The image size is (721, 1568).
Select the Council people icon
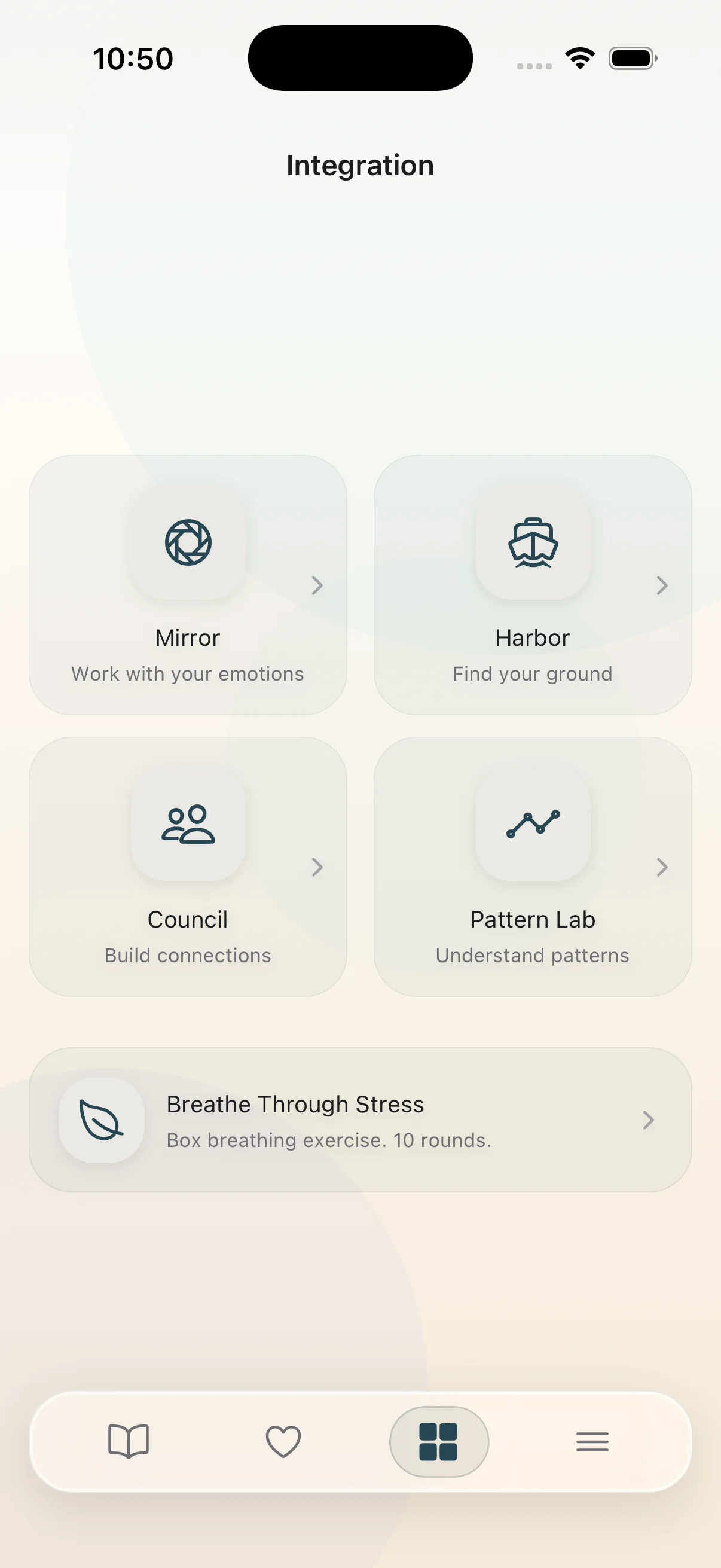pos(187,826)
